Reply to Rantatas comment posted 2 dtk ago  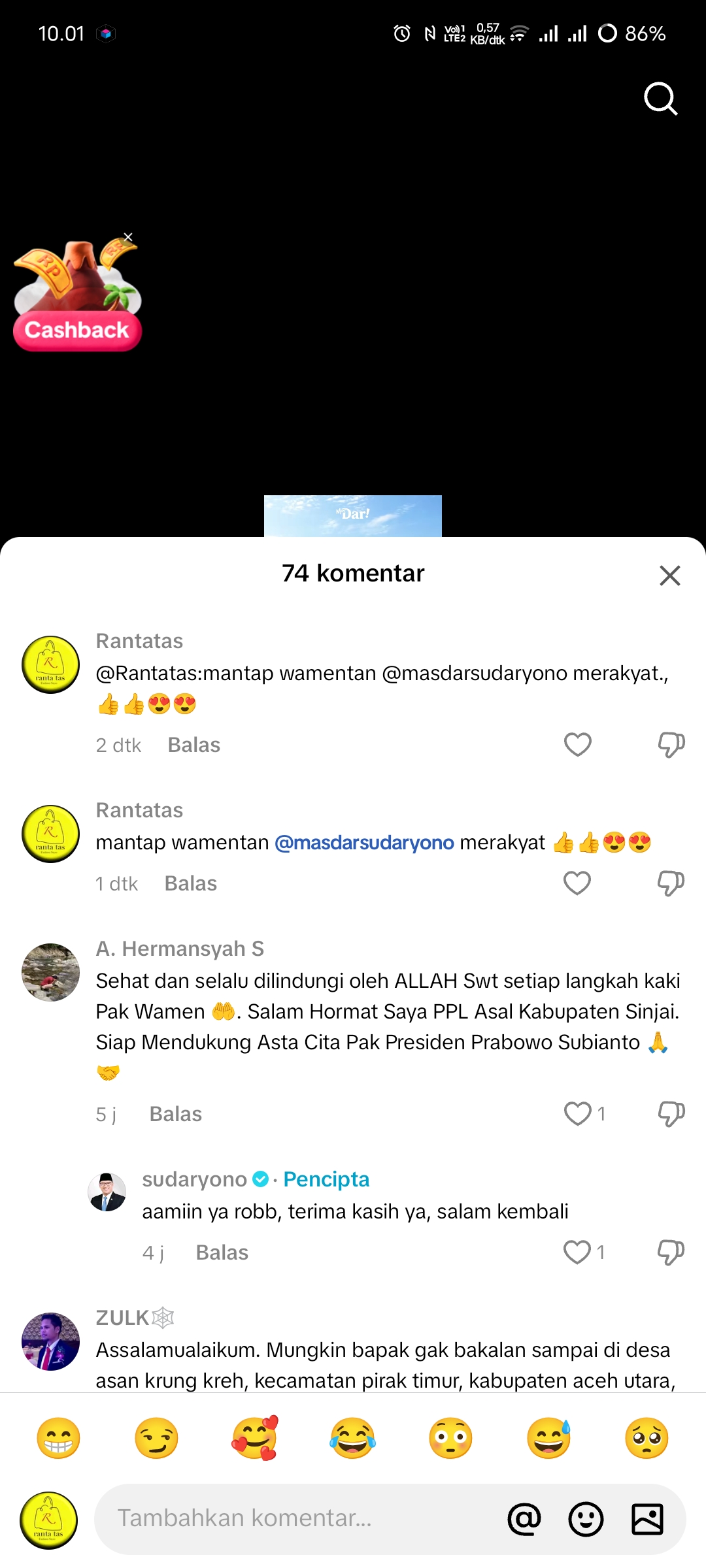pos(194,745)
